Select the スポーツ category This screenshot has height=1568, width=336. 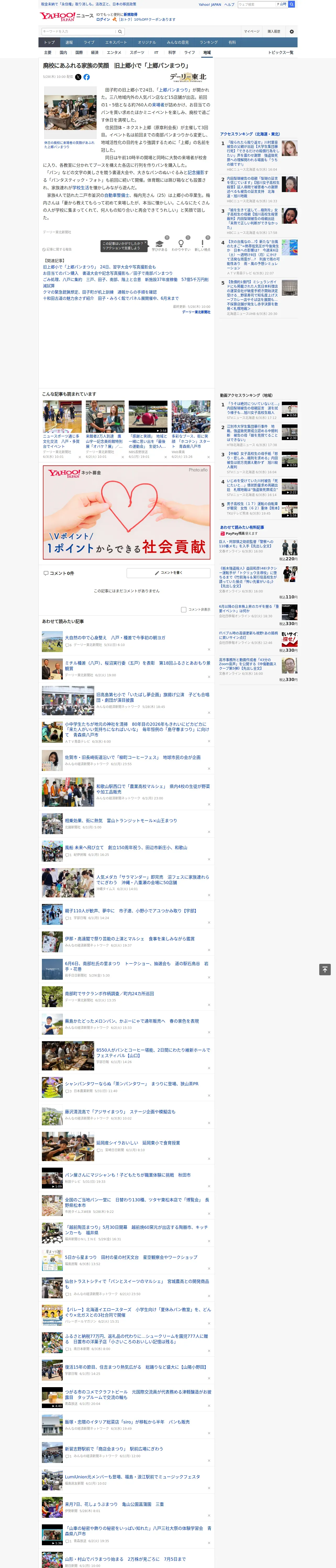(x=137, y=52)
